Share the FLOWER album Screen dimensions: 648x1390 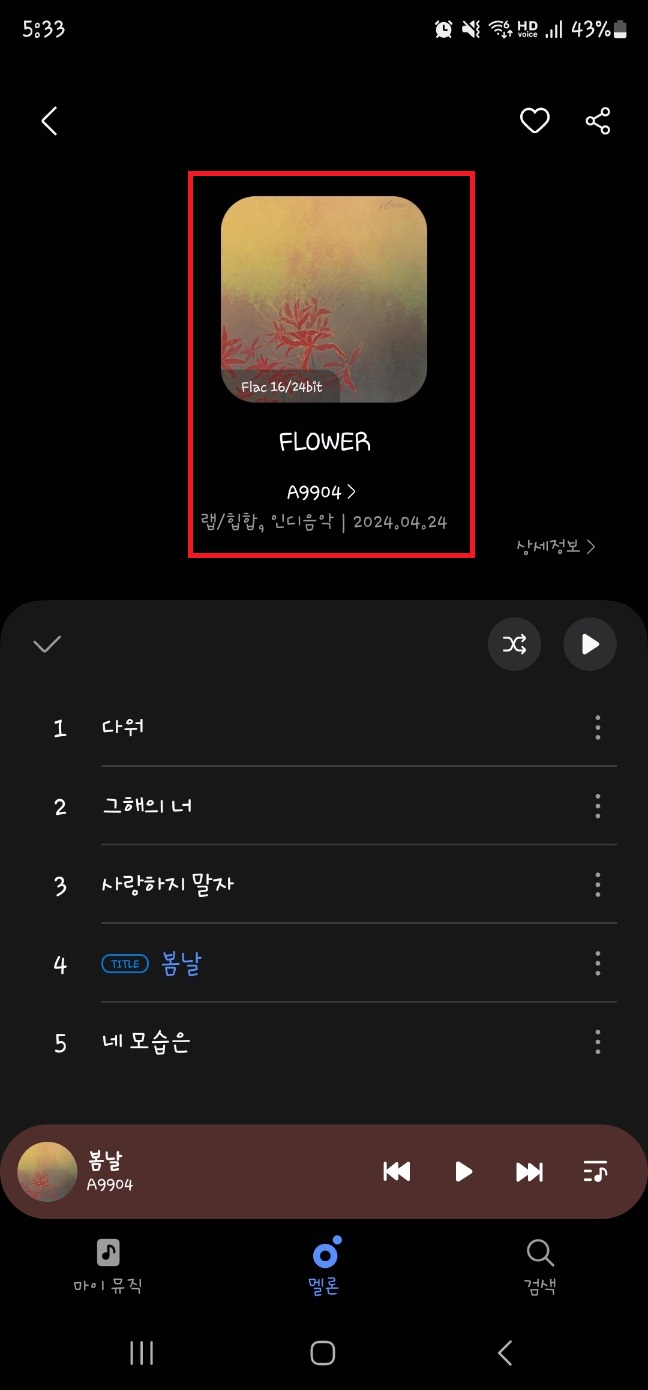pos(598,121)
